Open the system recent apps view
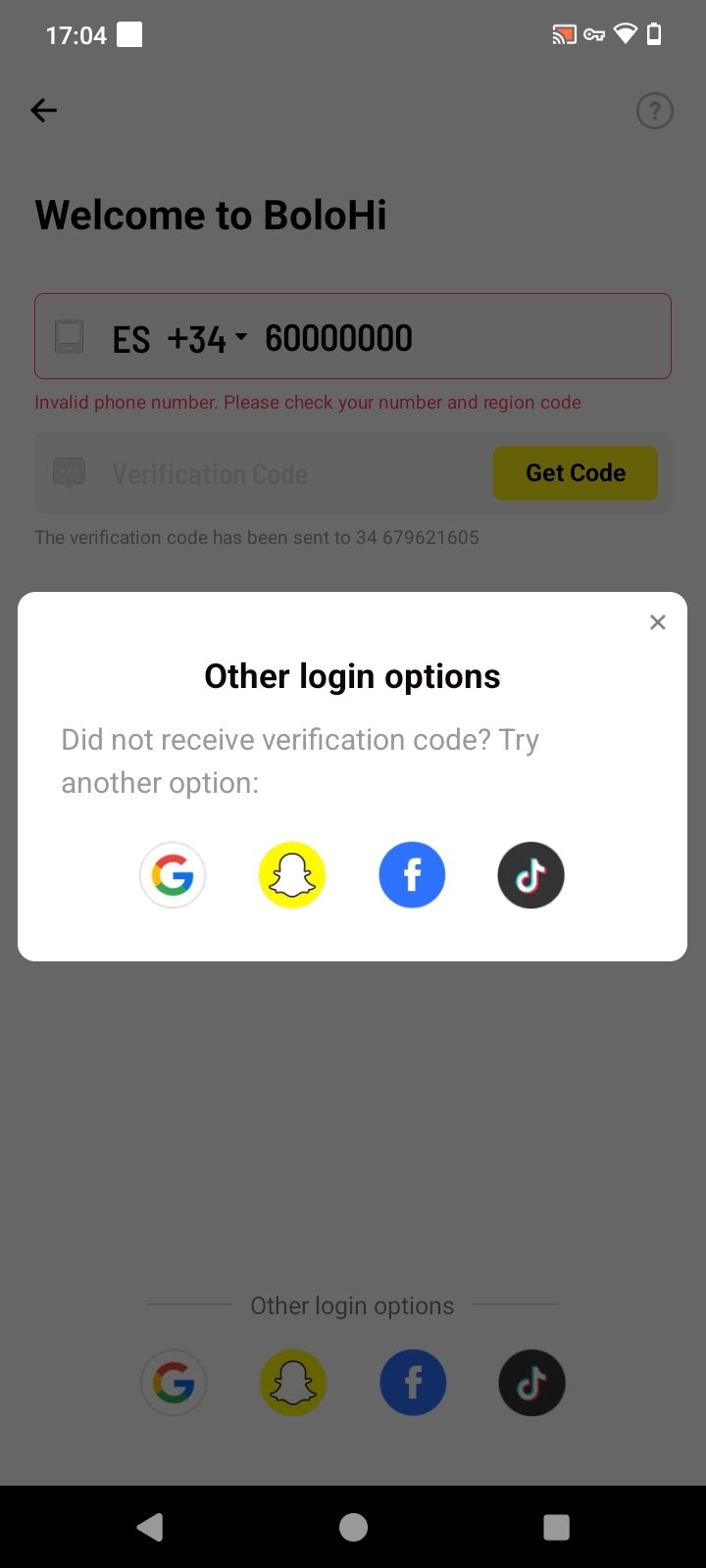706x1568 pixels. [x=556, y=1526]
